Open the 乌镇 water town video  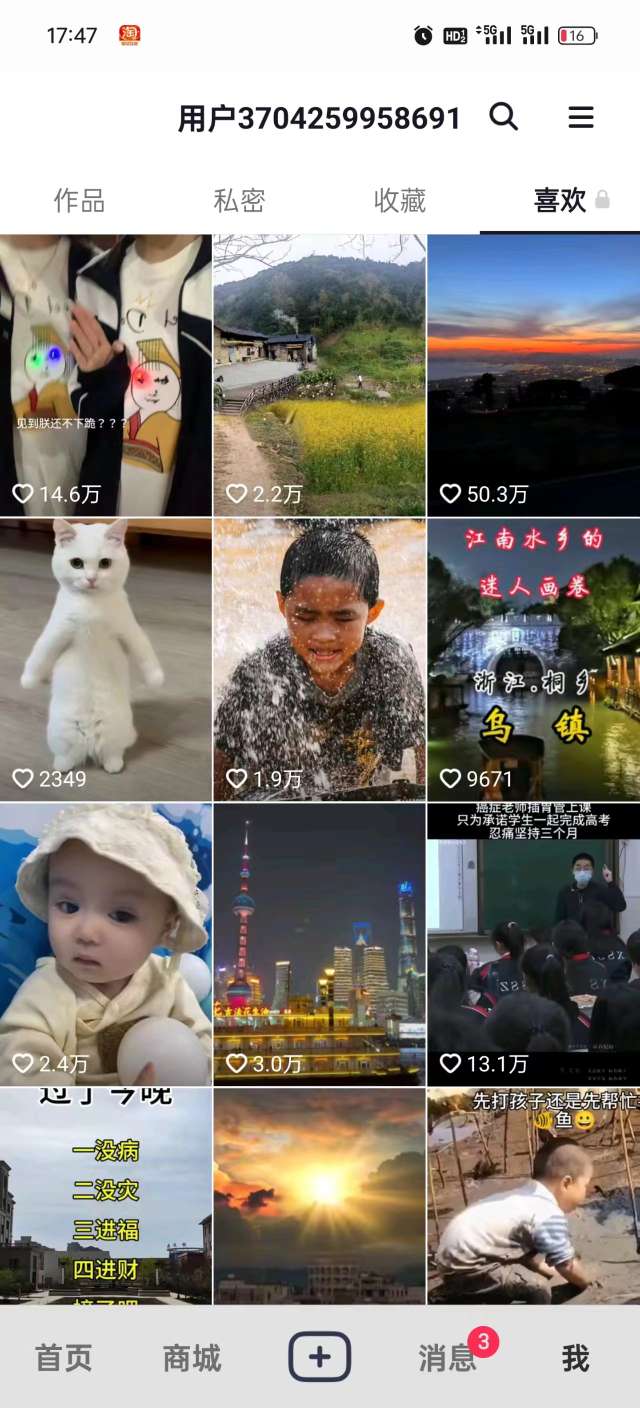click(534, 659)
